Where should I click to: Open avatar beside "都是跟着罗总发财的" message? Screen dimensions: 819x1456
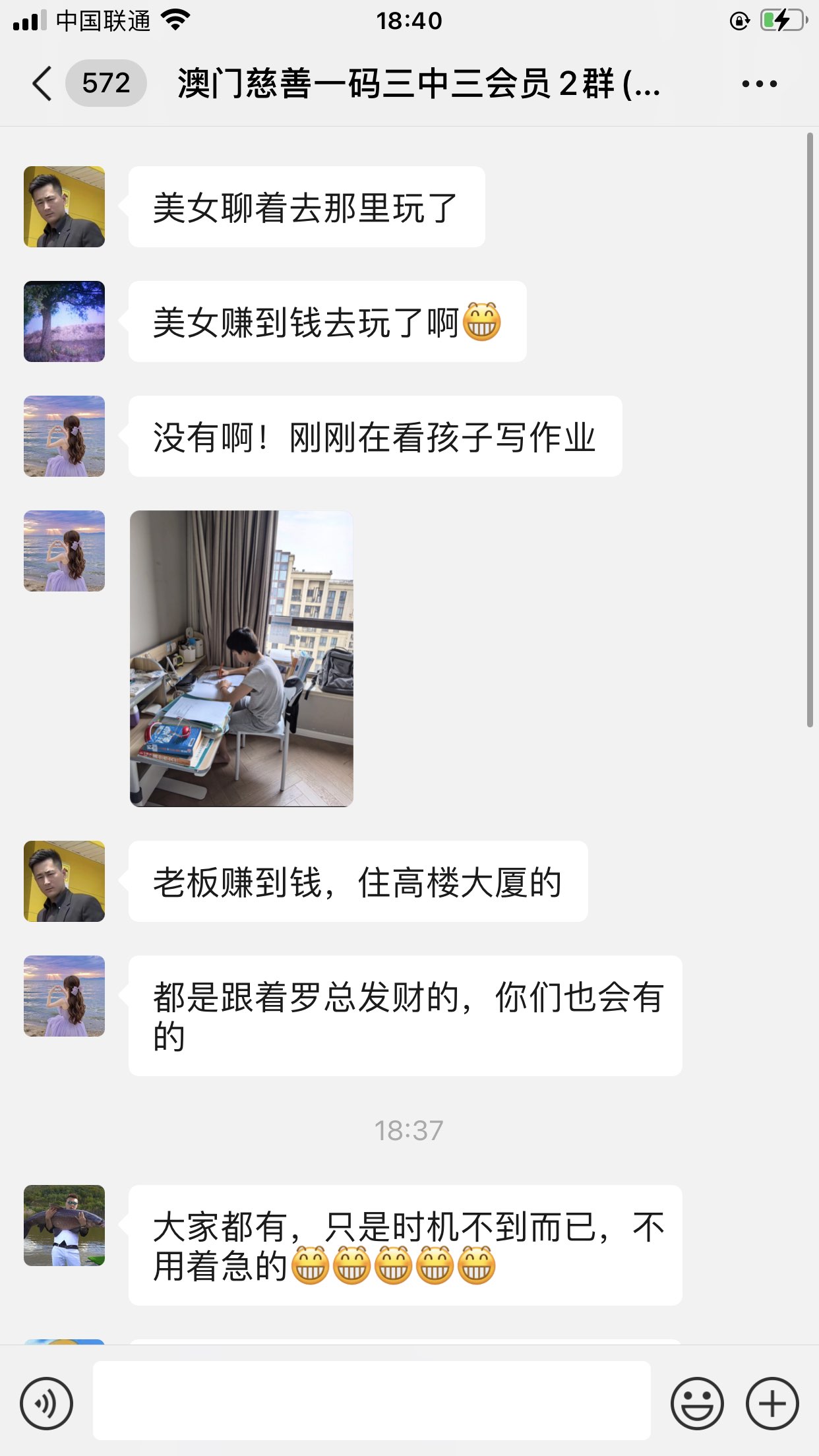(x=64, y=996)
